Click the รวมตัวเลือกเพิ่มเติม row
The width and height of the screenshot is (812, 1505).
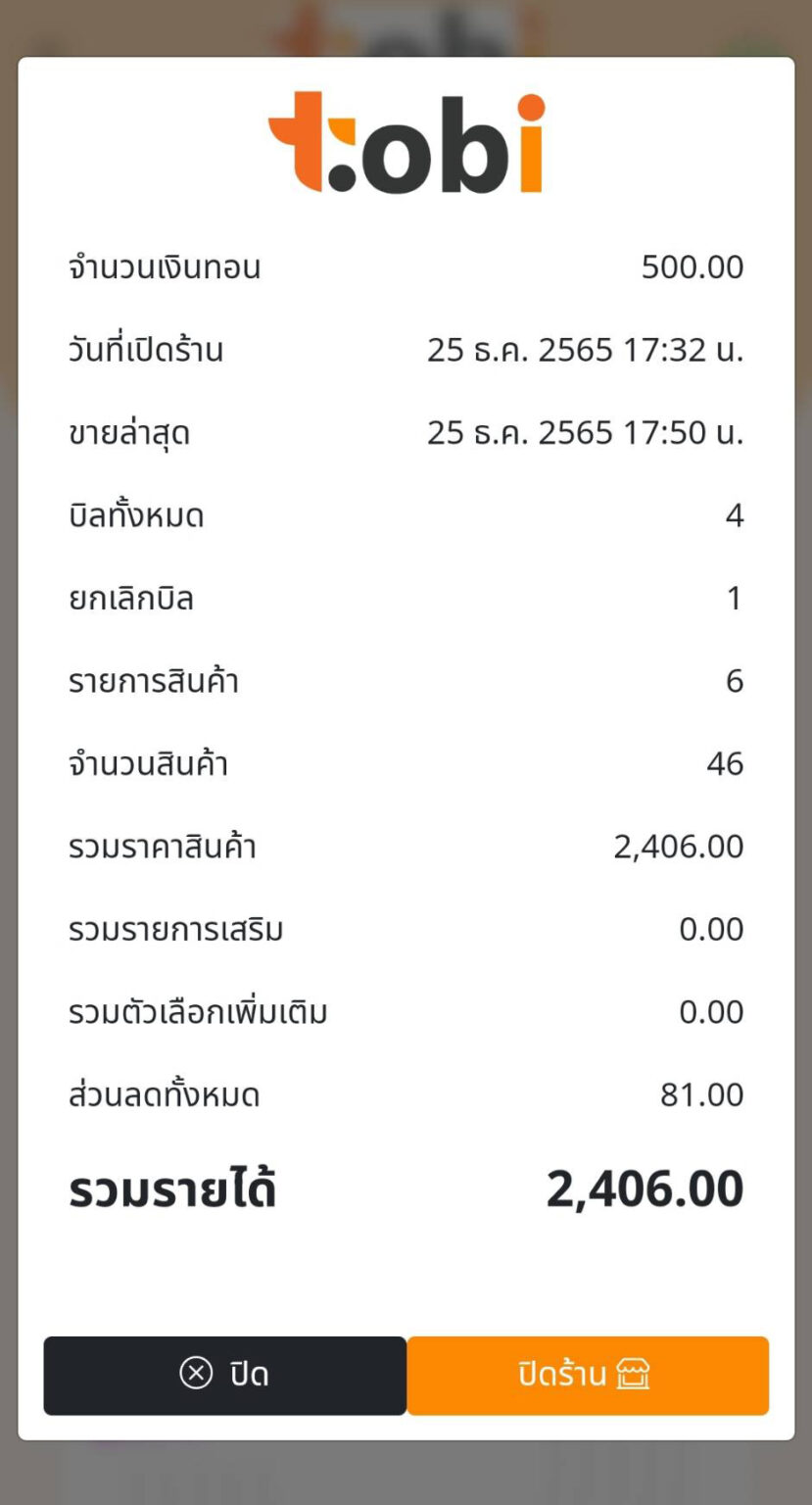196,1011
